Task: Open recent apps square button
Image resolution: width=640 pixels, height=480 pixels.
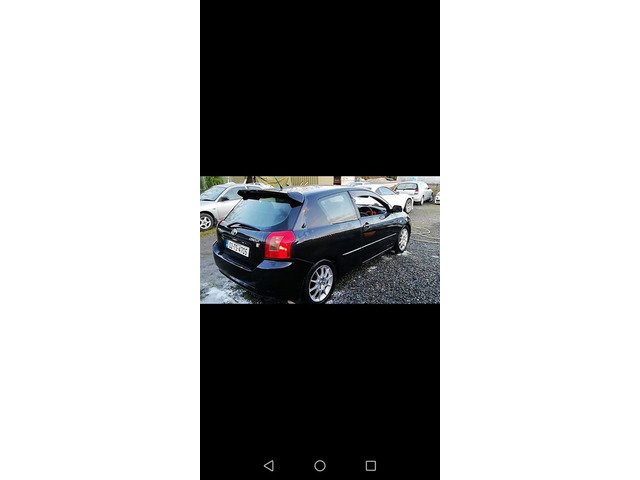Action: click(371, 465)
